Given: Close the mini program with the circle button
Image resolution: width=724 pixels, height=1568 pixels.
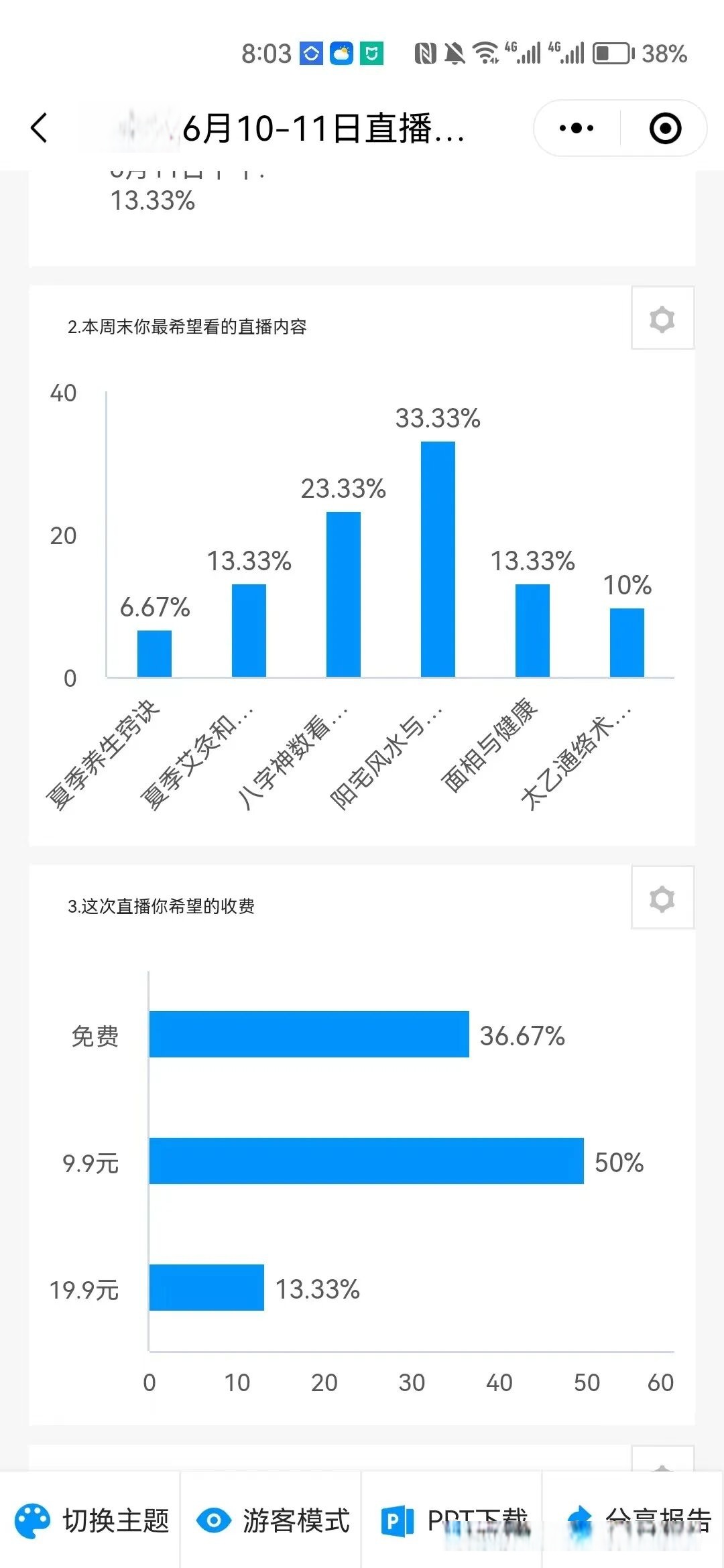Looking at the screenshot, I should 665,128.
